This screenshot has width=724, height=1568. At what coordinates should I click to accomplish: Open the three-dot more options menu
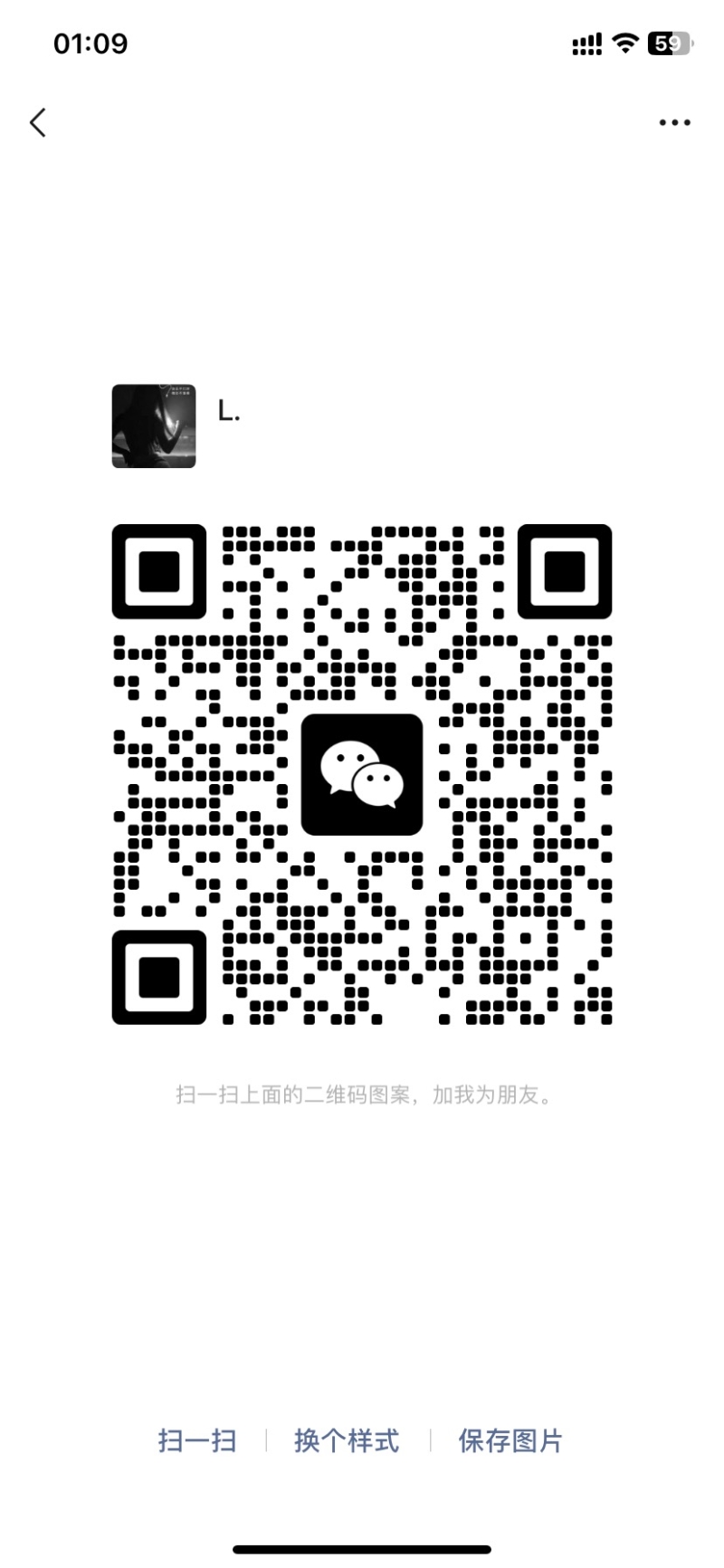point(674,123)
